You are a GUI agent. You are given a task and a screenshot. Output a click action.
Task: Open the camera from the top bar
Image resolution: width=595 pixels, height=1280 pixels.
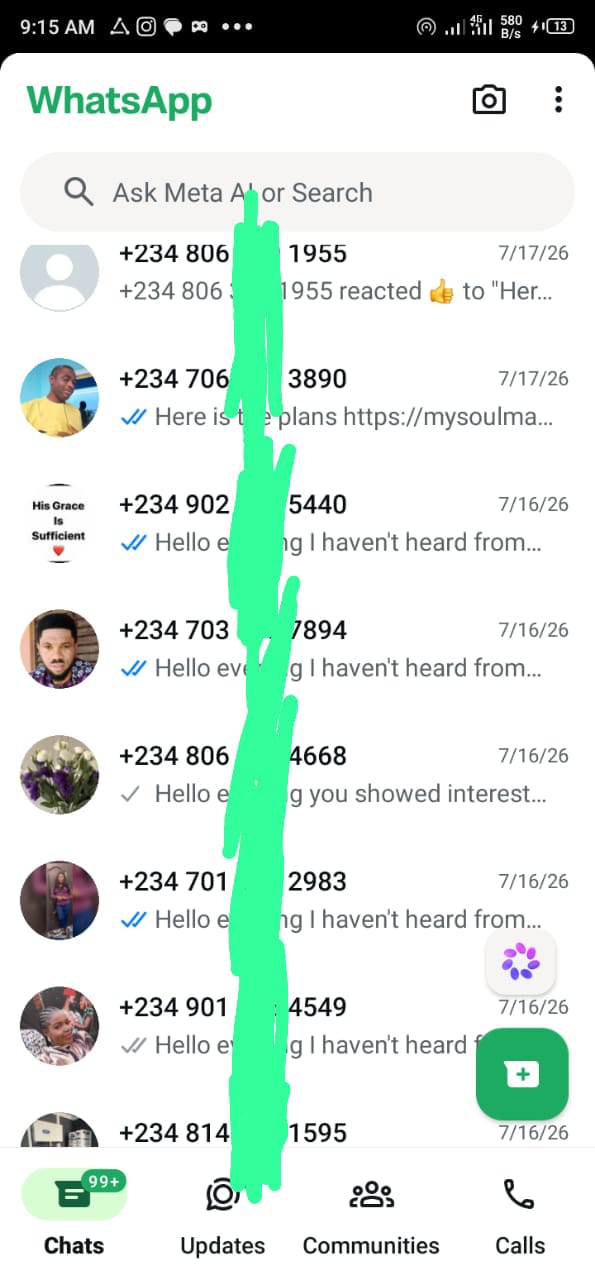pos(488,100)
